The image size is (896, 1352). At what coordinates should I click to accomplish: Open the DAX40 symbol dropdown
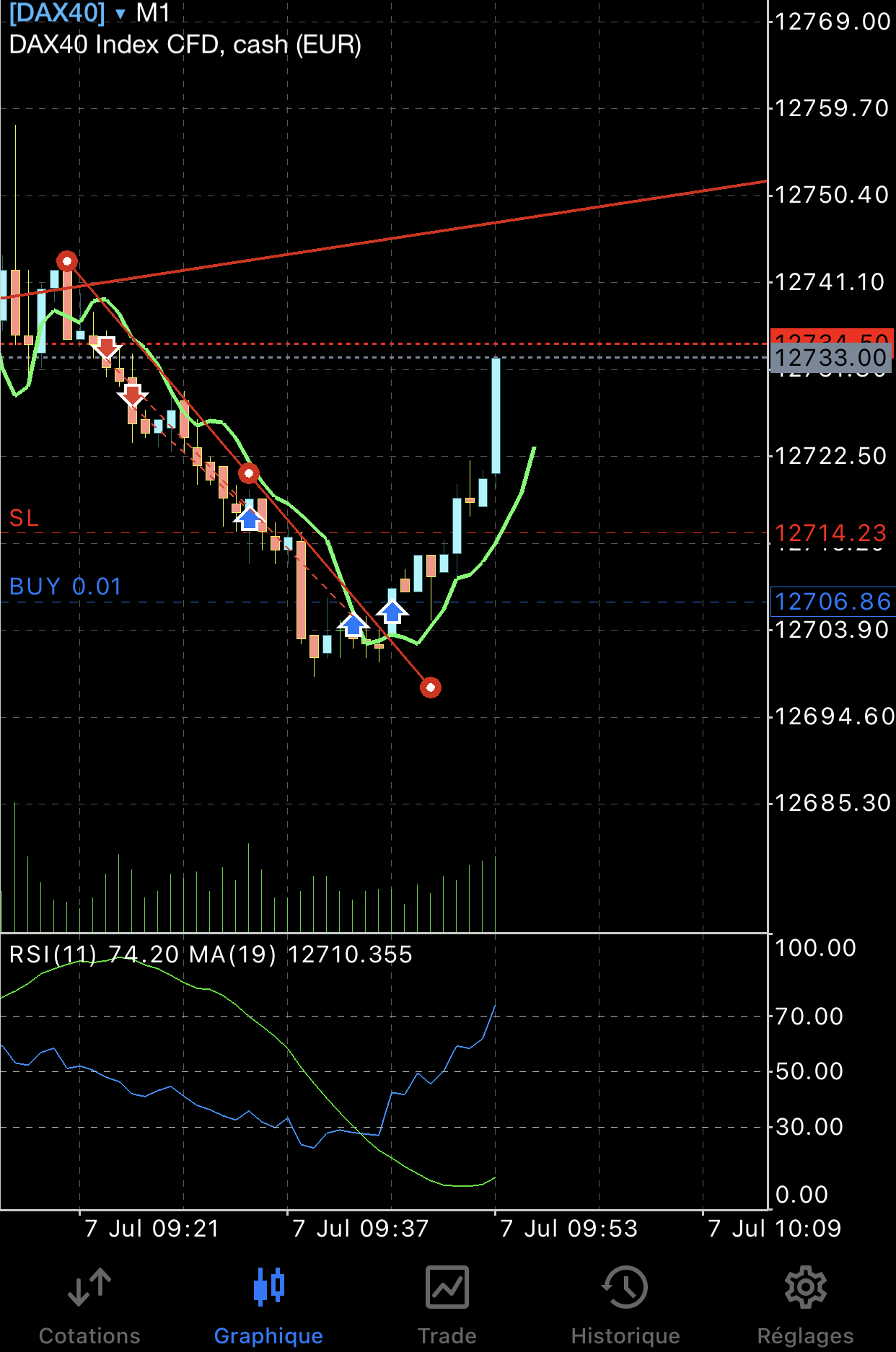click(66, 13)
